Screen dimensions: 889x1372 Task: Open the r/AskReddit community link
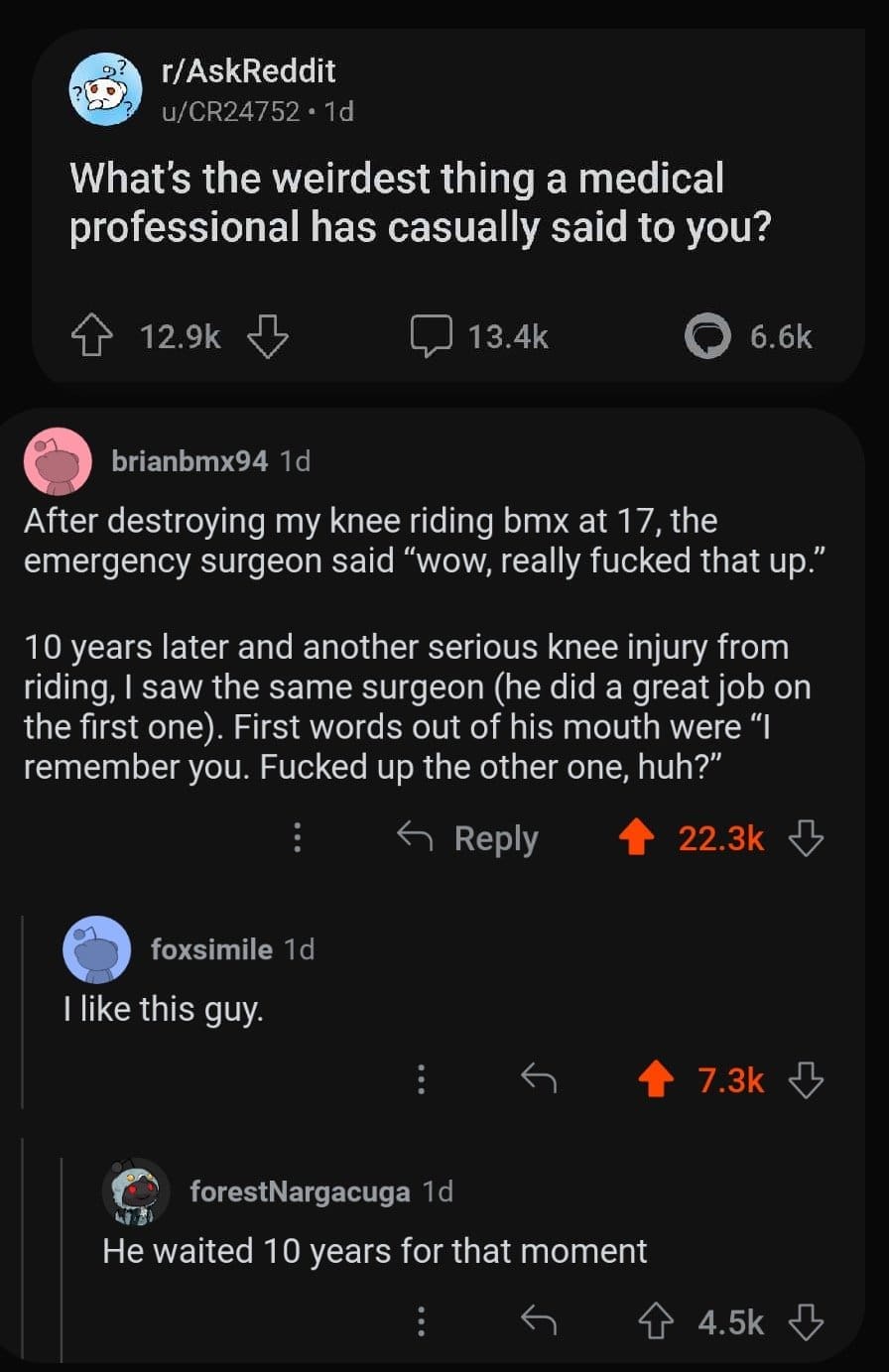point(248,71)
